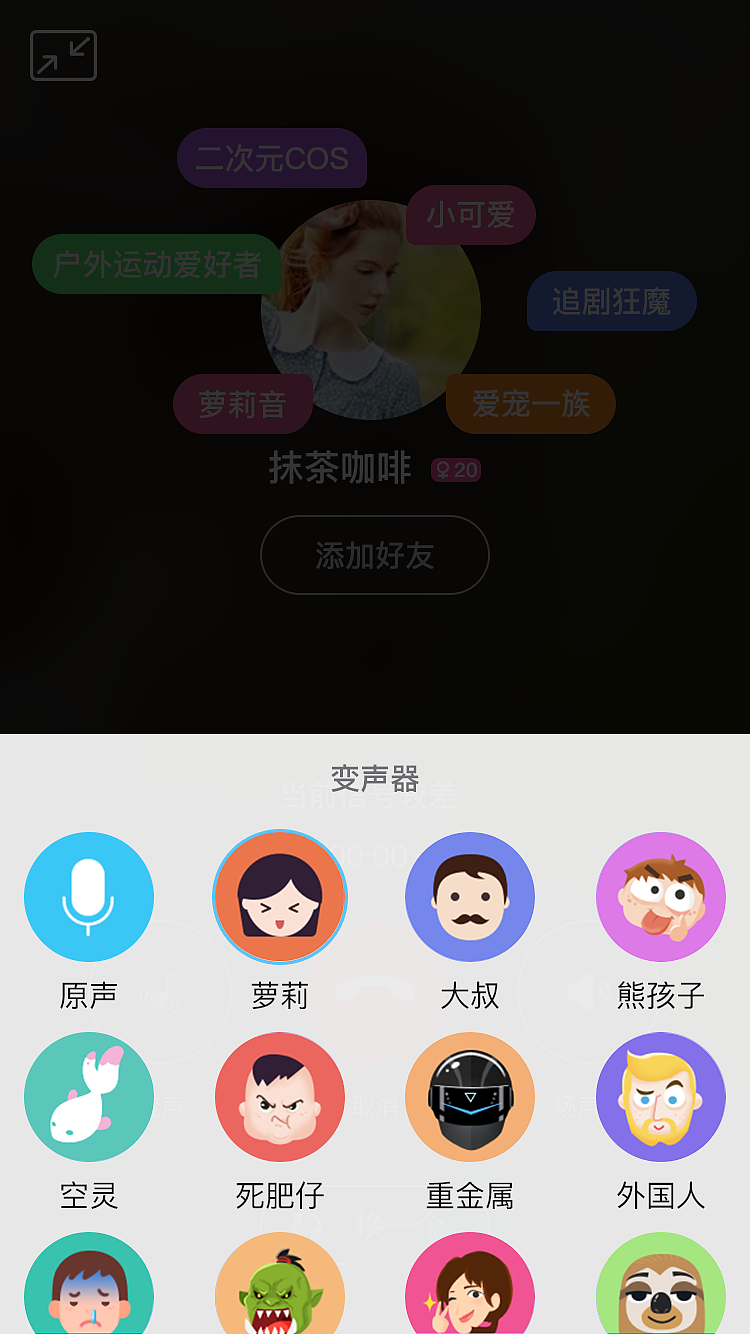Choose the 外国人 foreigner voice effect
The width and height of the screenshot is (750, 1334).
(660, 1097)
